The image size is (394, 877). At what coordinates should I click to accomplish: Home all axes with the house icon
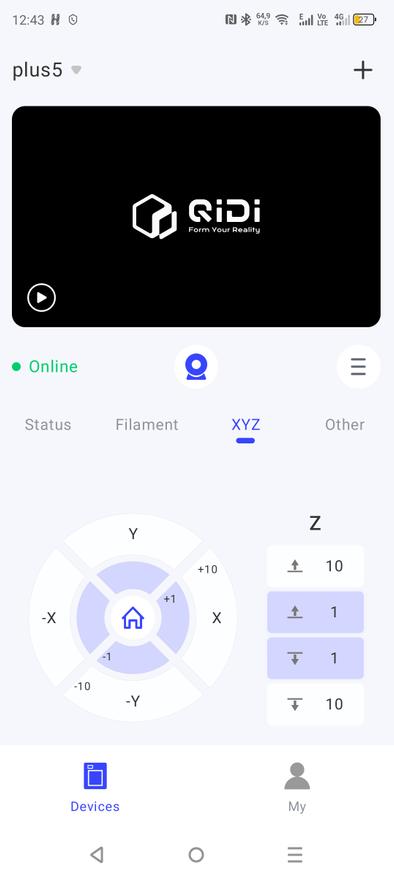tap(133, 618)
